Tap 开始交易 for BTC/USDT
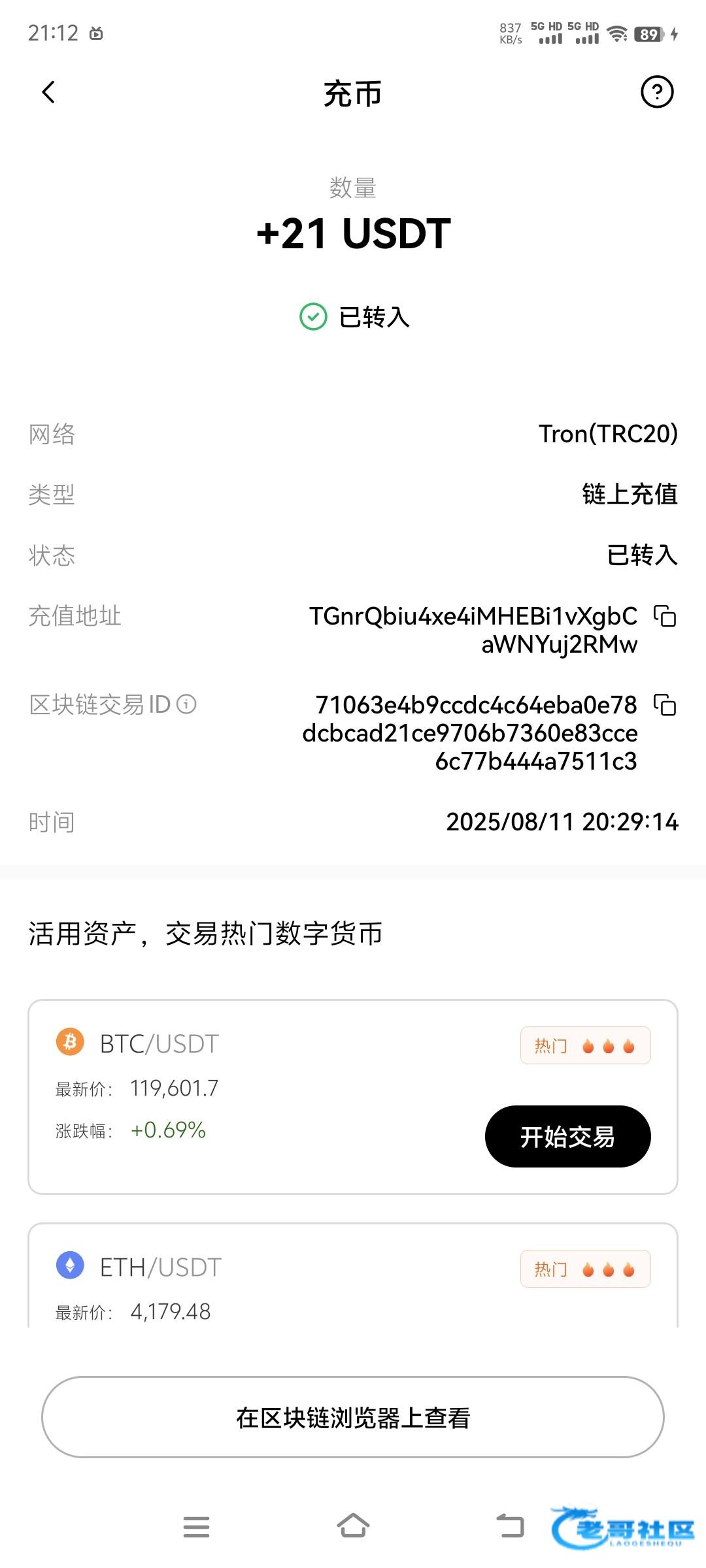 pyautogui.click(x=567, y=1136)
